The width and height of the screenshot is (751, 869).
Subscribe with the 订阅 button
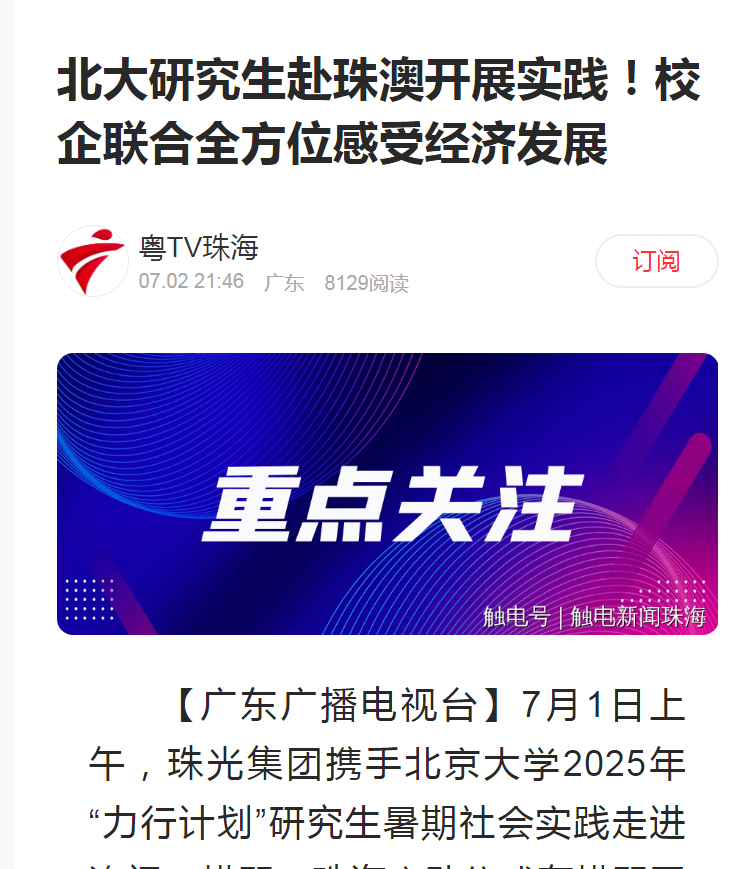[656, 262]
